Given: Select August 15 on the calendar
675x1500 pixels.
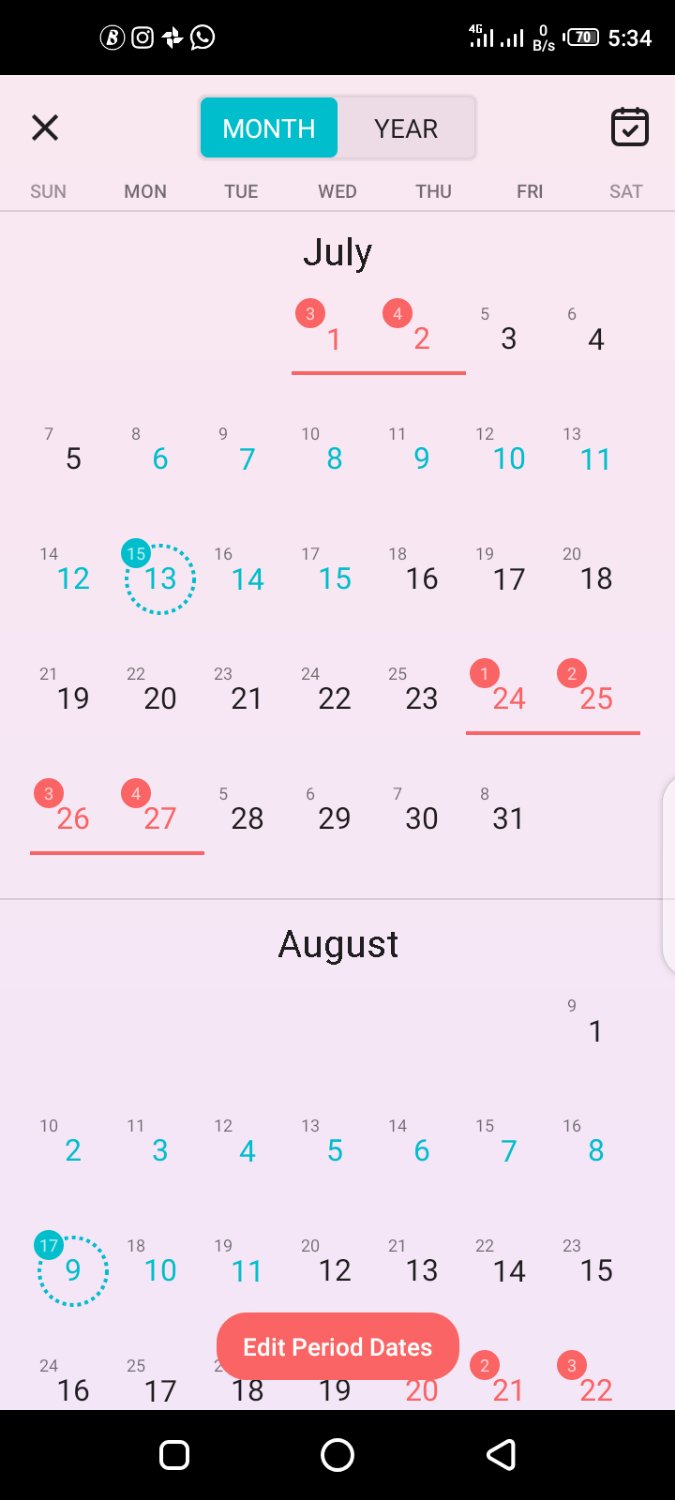Looking at the screenshot, I should tap(596, 1271).
